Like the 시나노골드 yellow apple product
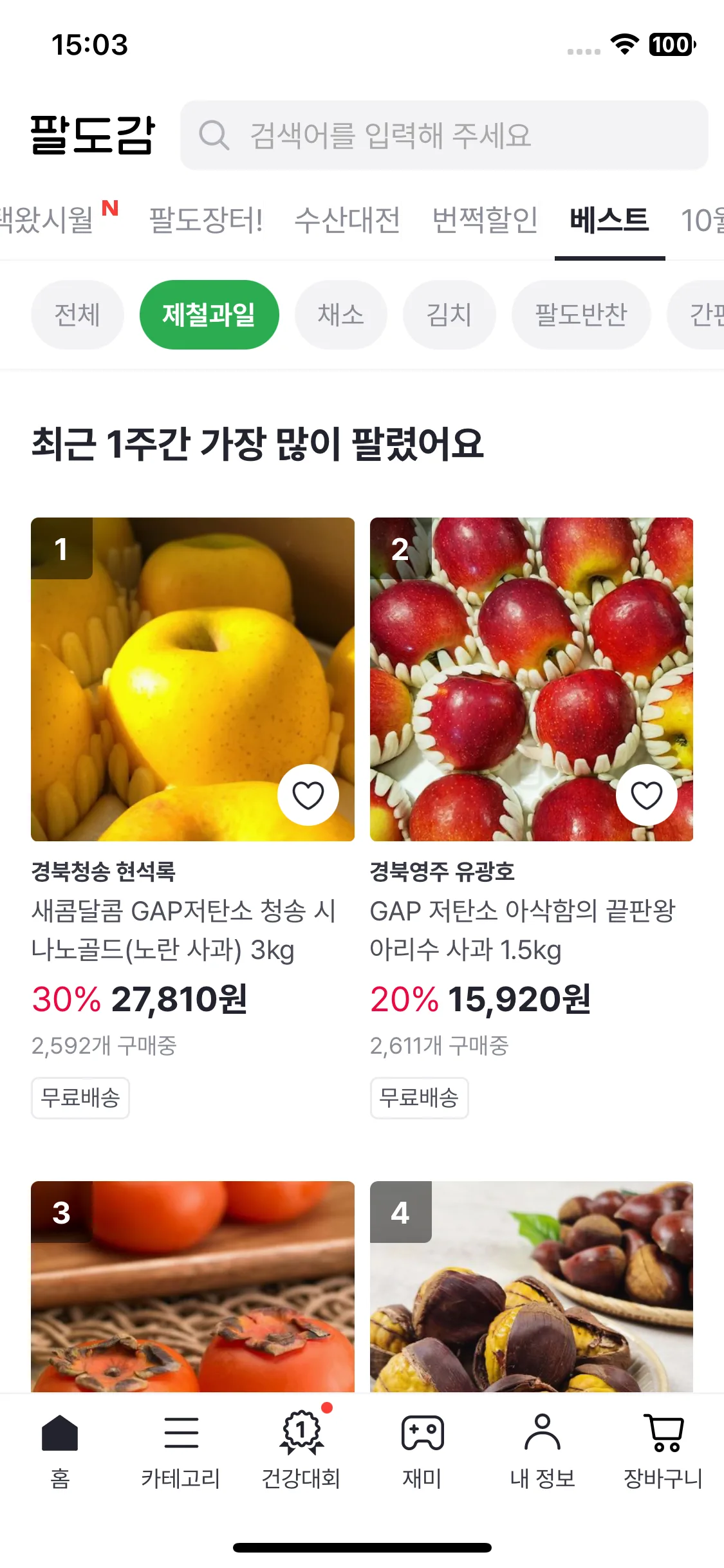This screenshot has width=724, height=1568. click(x=308, y=795)
